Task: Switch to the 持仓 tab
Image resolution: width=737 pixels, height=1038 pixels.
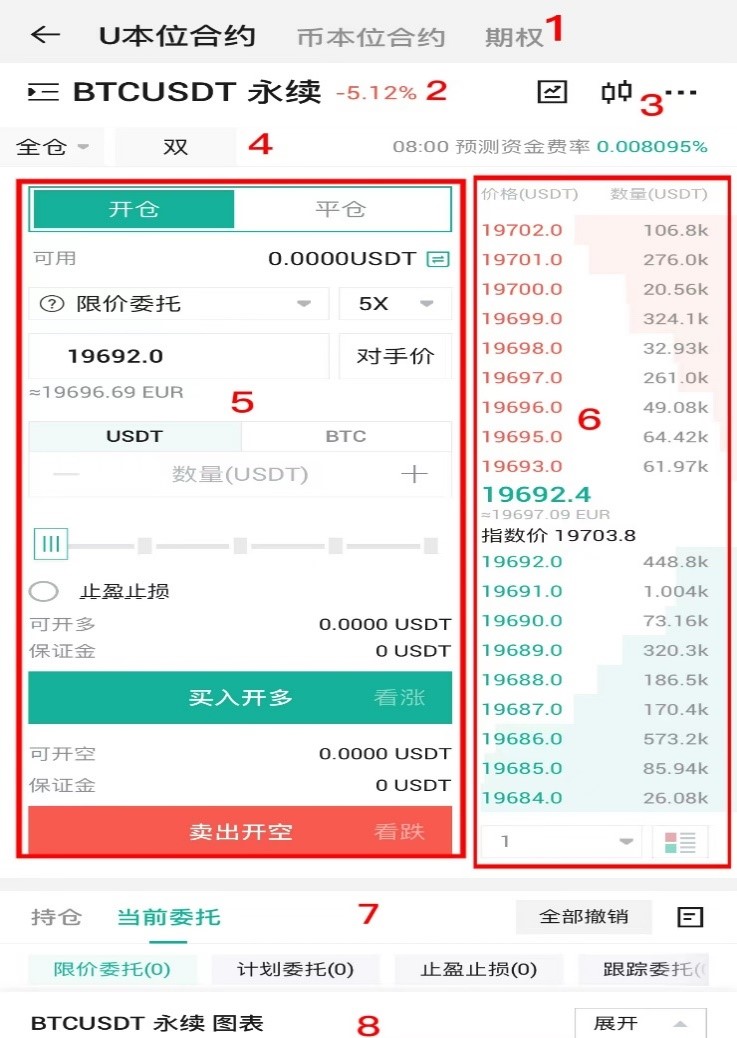Action: [x=56, y=917]
